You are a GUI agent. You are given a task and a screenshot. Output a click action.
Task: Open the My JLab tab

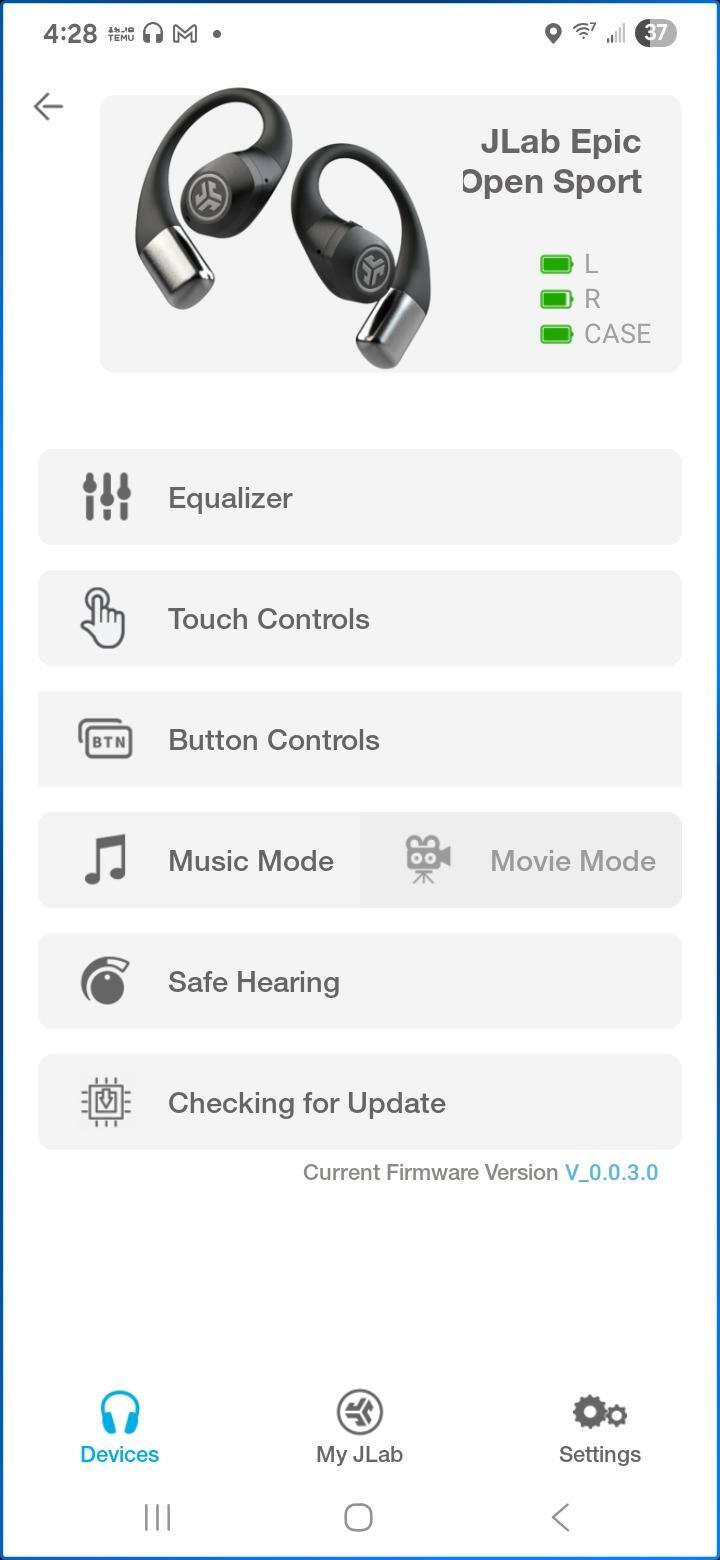click(360, 1428)
